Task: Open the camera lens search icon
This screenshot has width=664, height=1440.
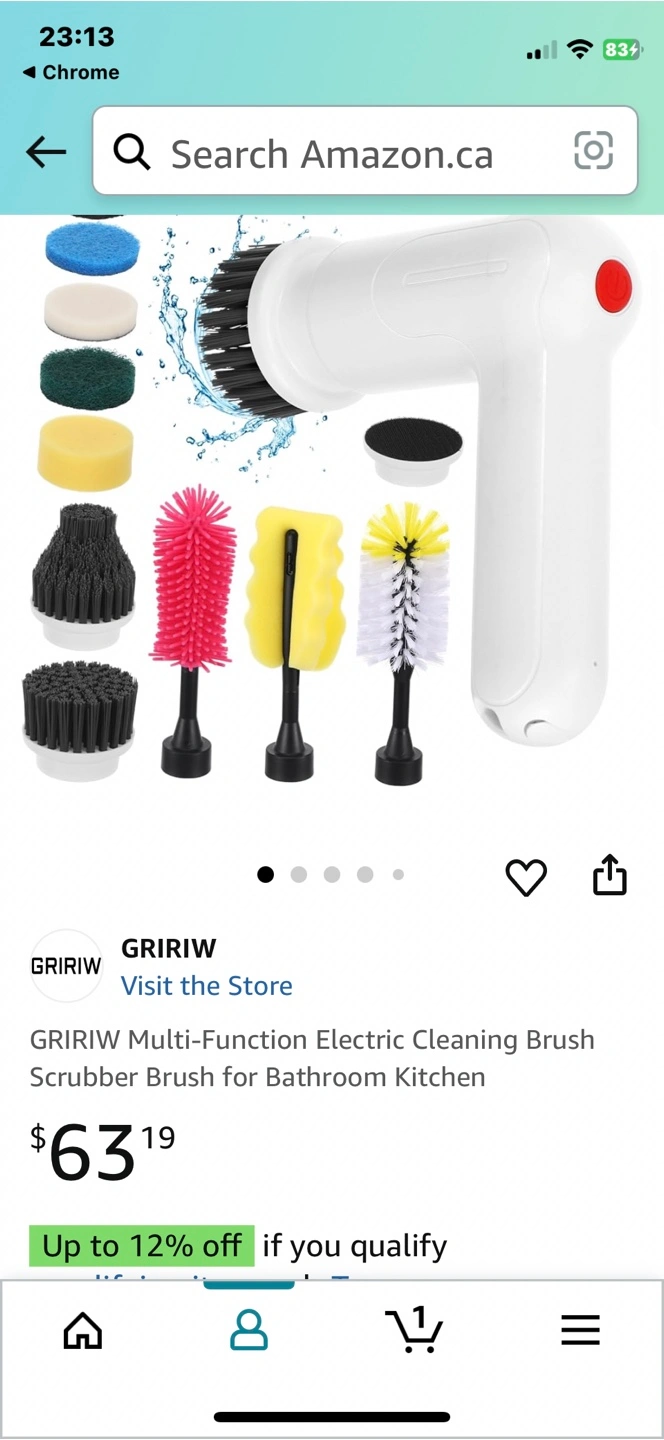Action: 593,152
